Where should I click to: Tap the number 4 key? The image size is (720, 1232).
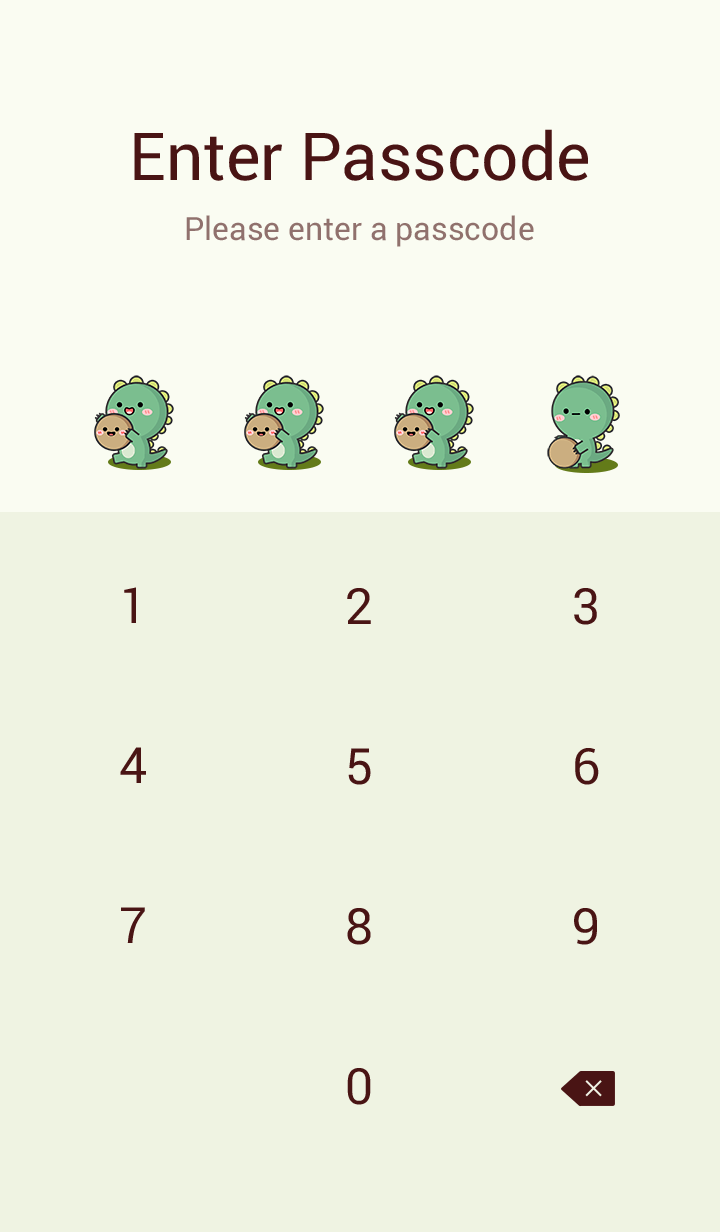click(x=132, y=767)
